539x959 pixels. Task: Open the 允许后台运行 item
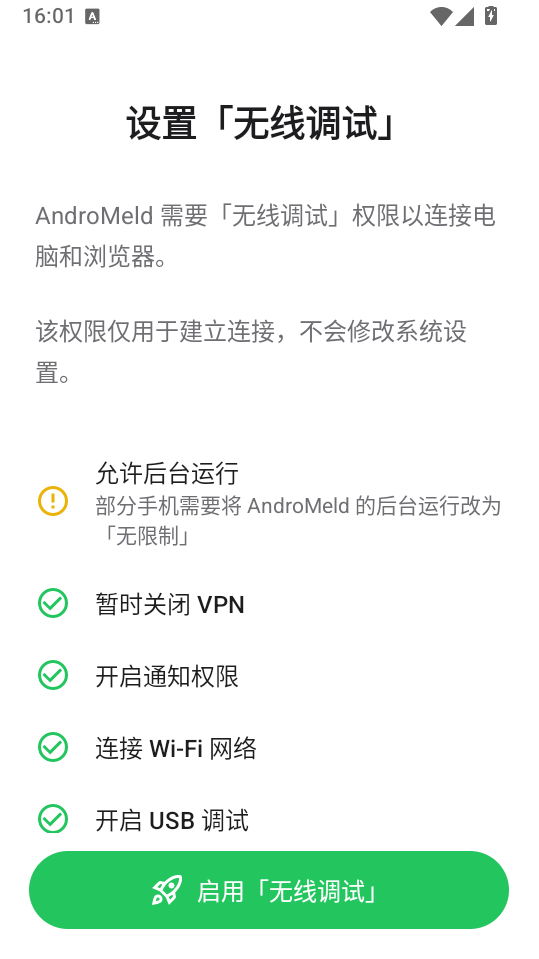269,502
